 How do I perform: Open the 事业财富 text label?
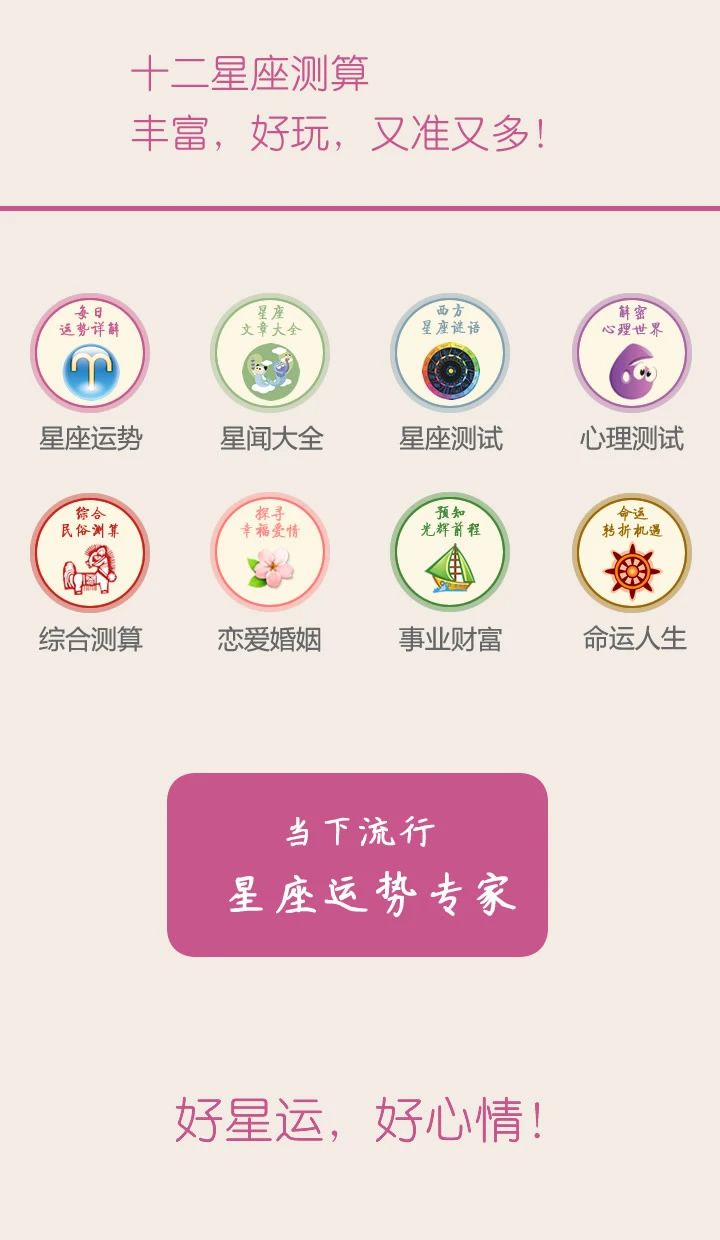coord(450,636)
